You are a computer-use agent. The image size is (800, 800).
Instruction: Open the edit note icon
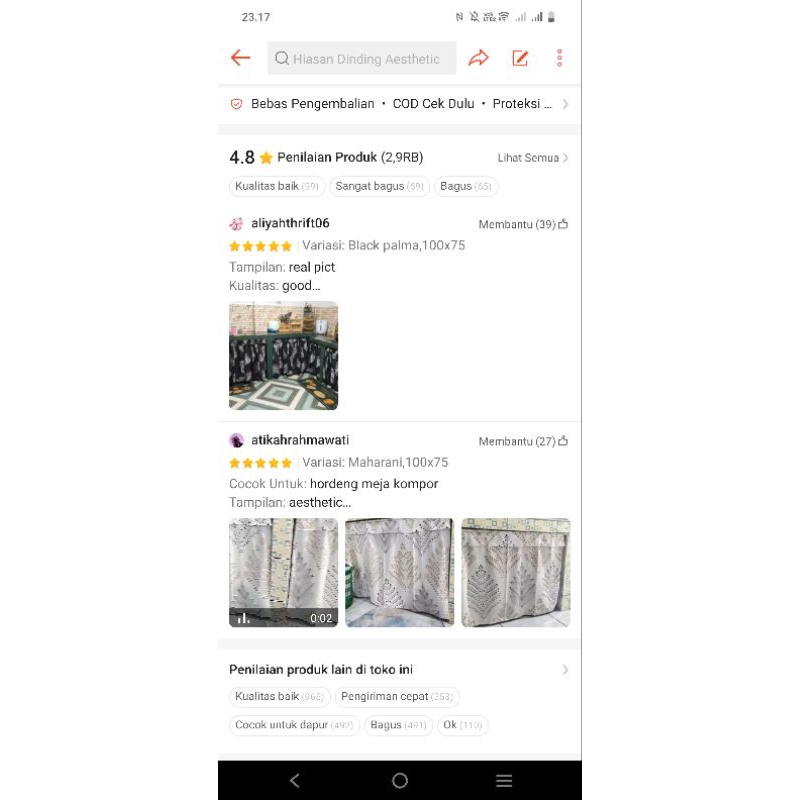tap(520, 58)
